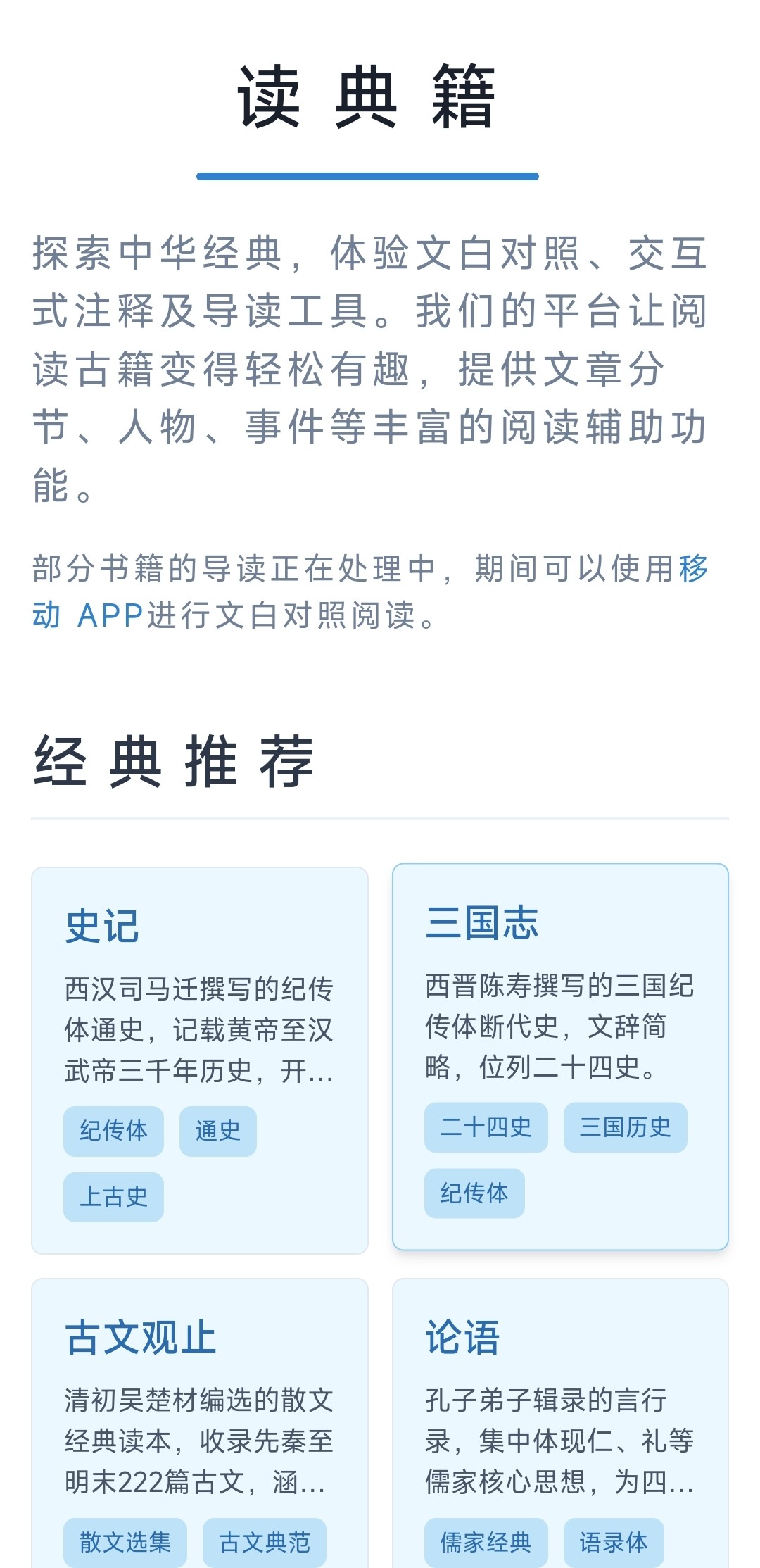This screenshot has width=760, height=1568.
Task: Select the 三国历史 tag
Action: (625, 1127)
